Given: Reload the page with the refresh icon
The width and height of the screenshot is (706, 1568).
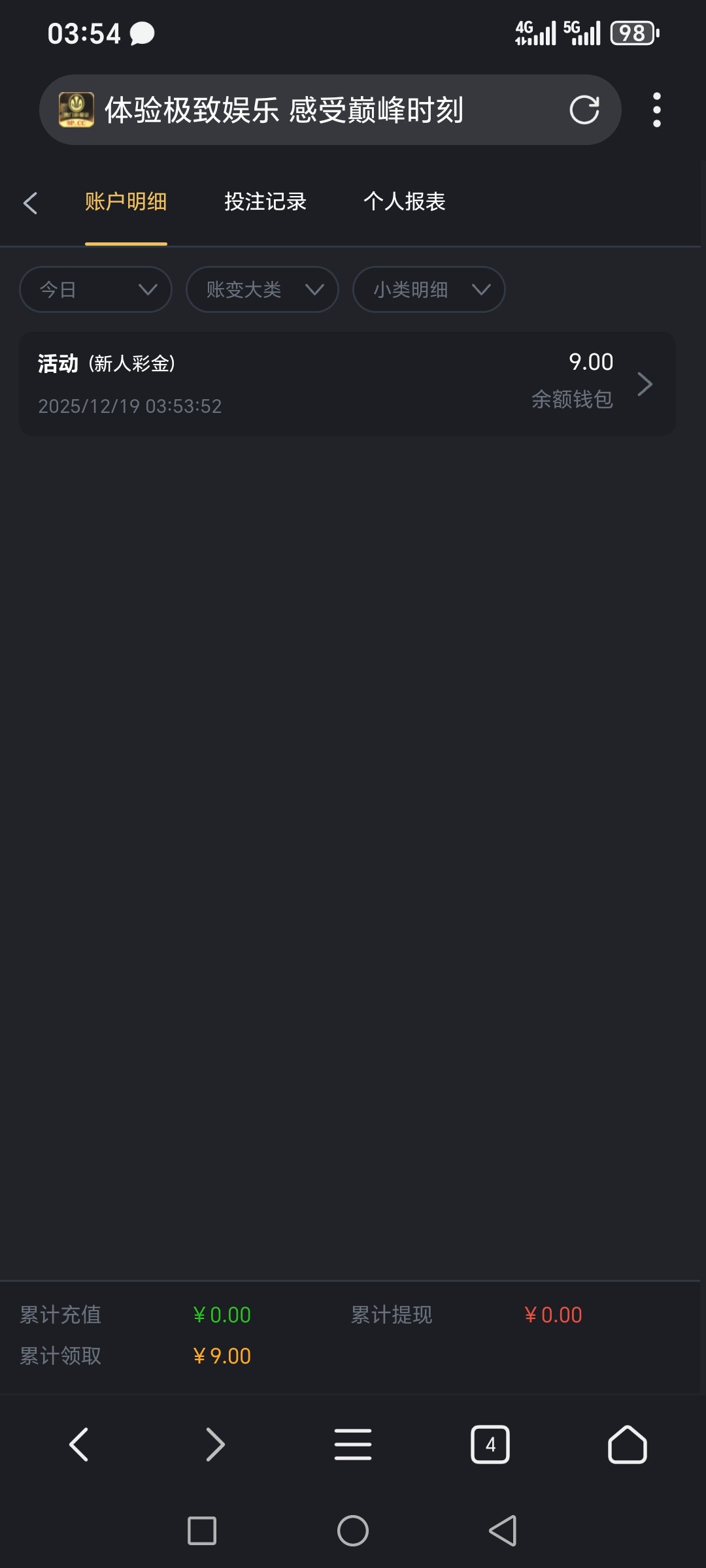Looking at the screenshot, I should click(x=584, y=110).
